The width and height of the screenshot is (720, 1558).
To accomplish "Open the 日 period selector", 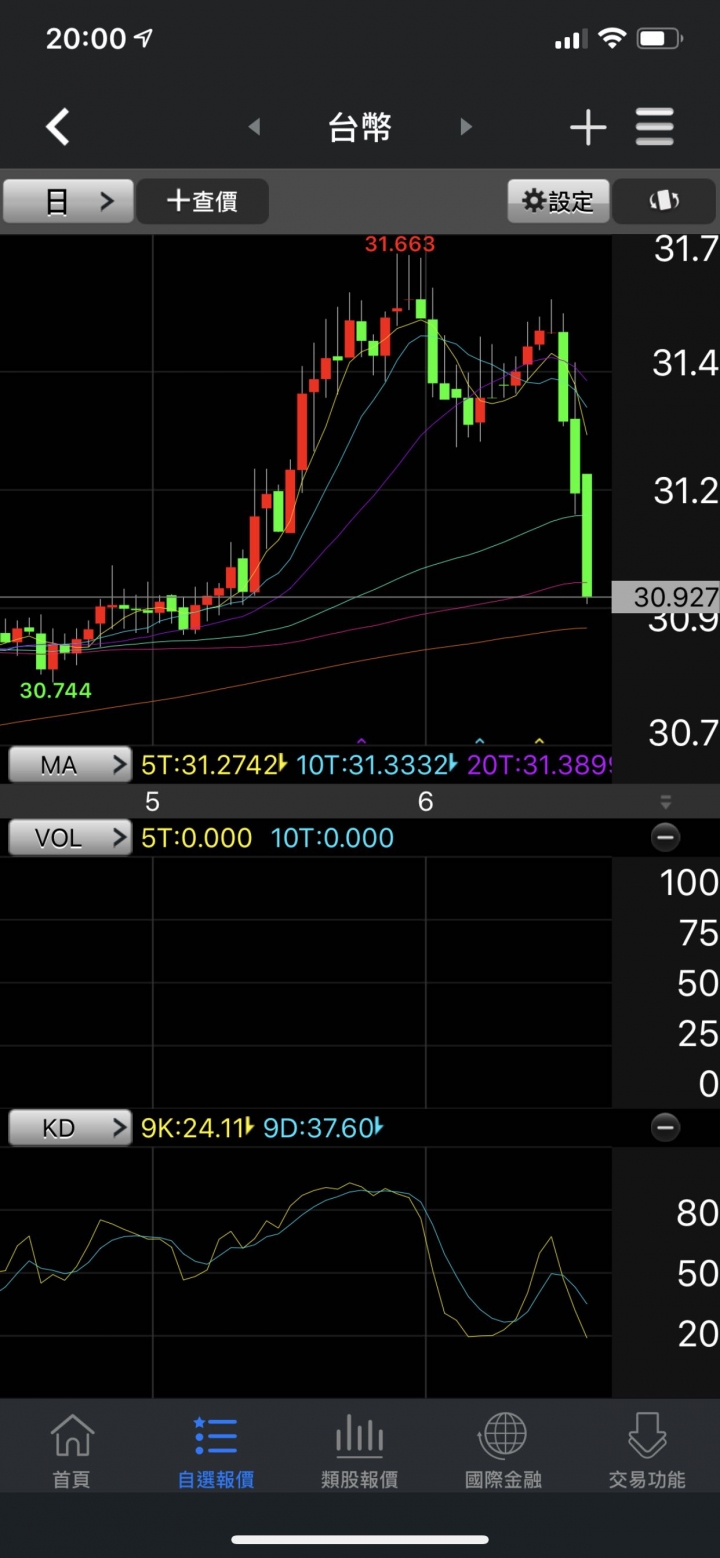I will pos(69,202).
